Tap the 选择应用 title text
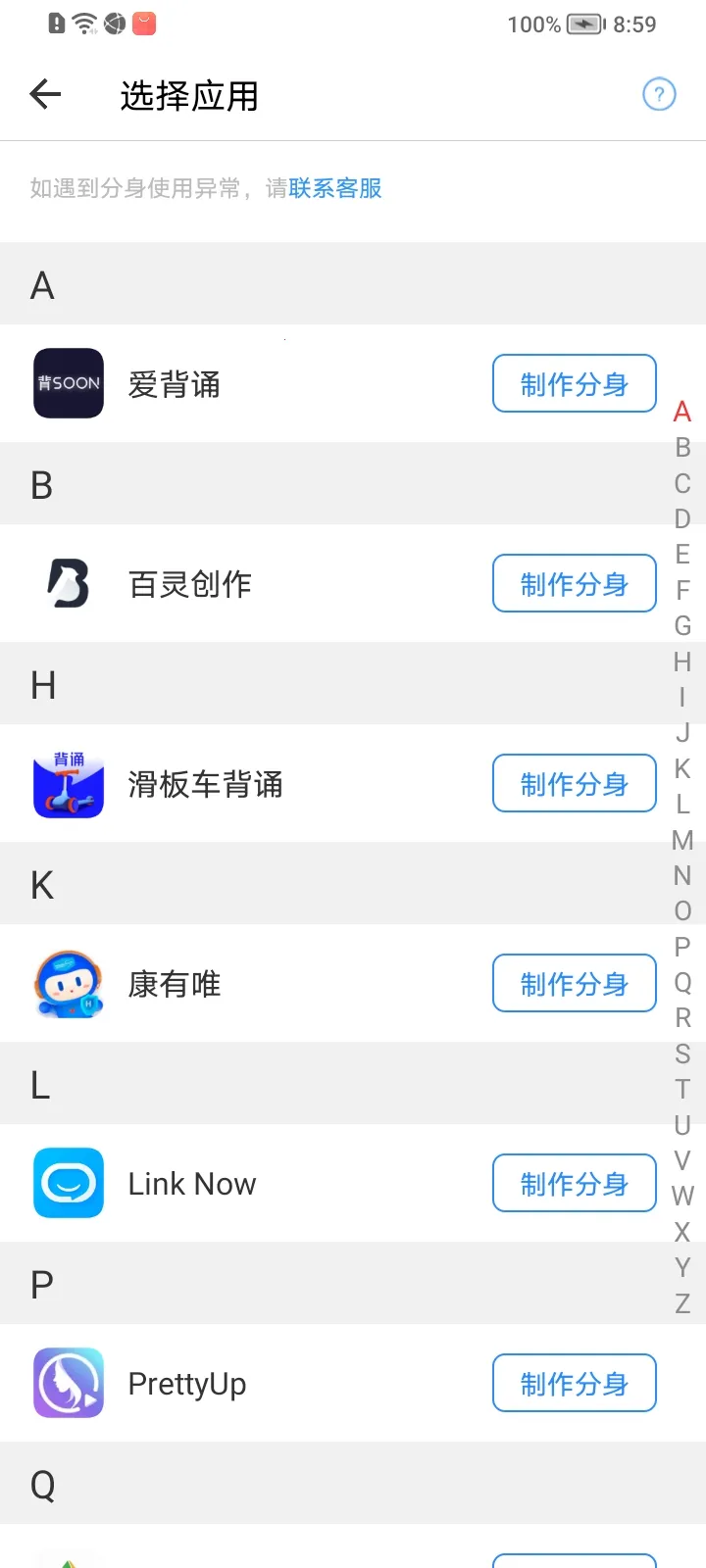Viewport: 706px width, 1568px height. (x=187, y=94)
